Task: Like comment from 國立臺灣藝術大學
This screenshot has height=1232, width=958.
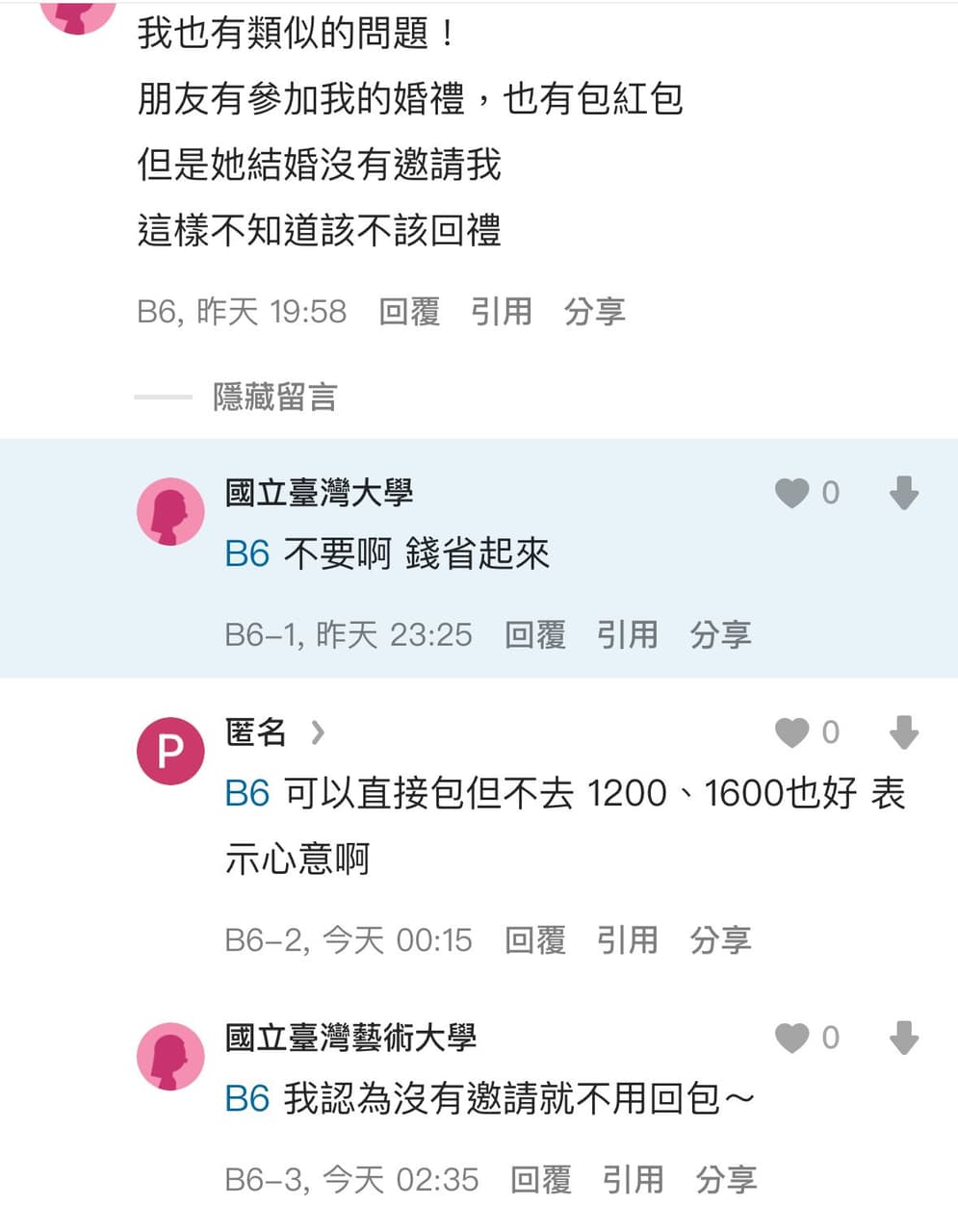Action: click(791, 1039)
